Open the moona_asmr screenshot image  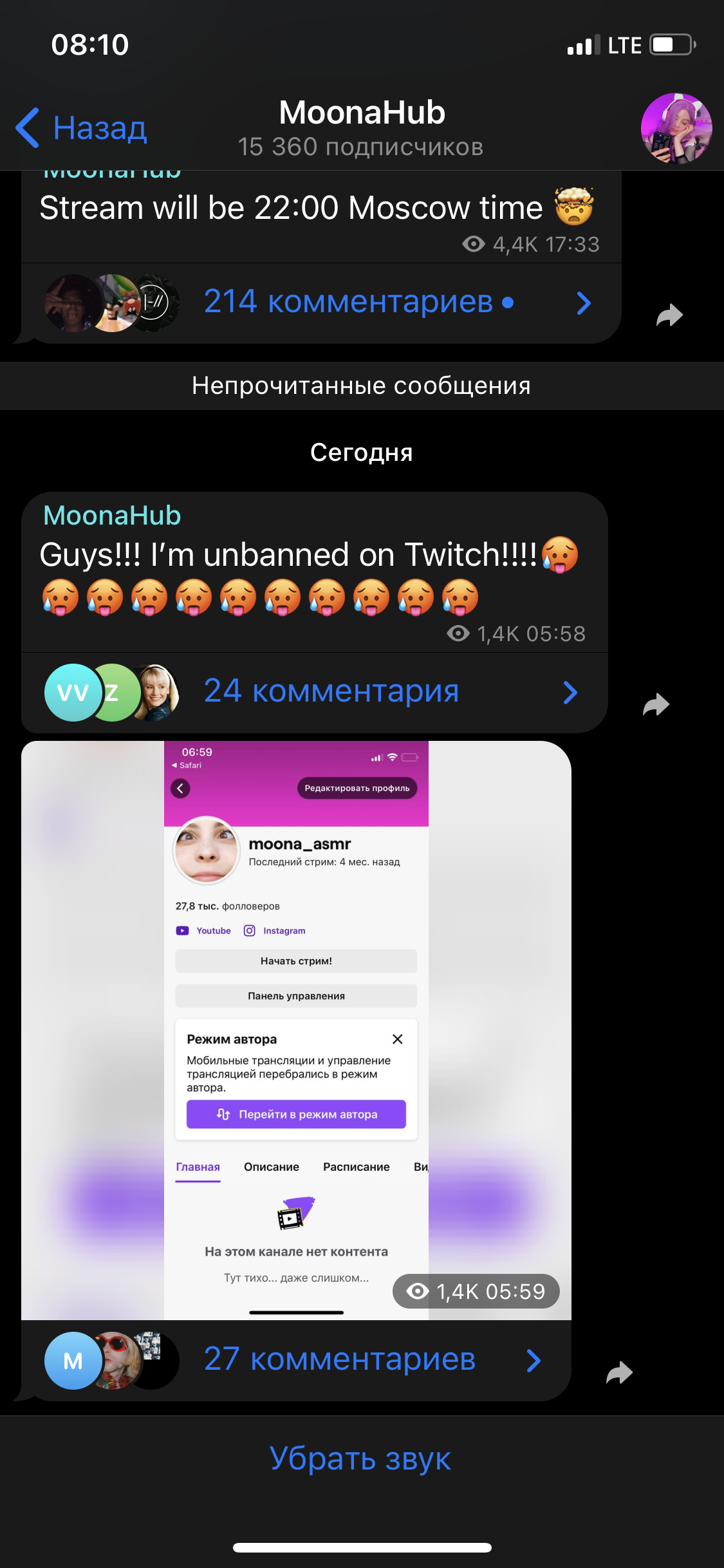tap(296, 1030)
